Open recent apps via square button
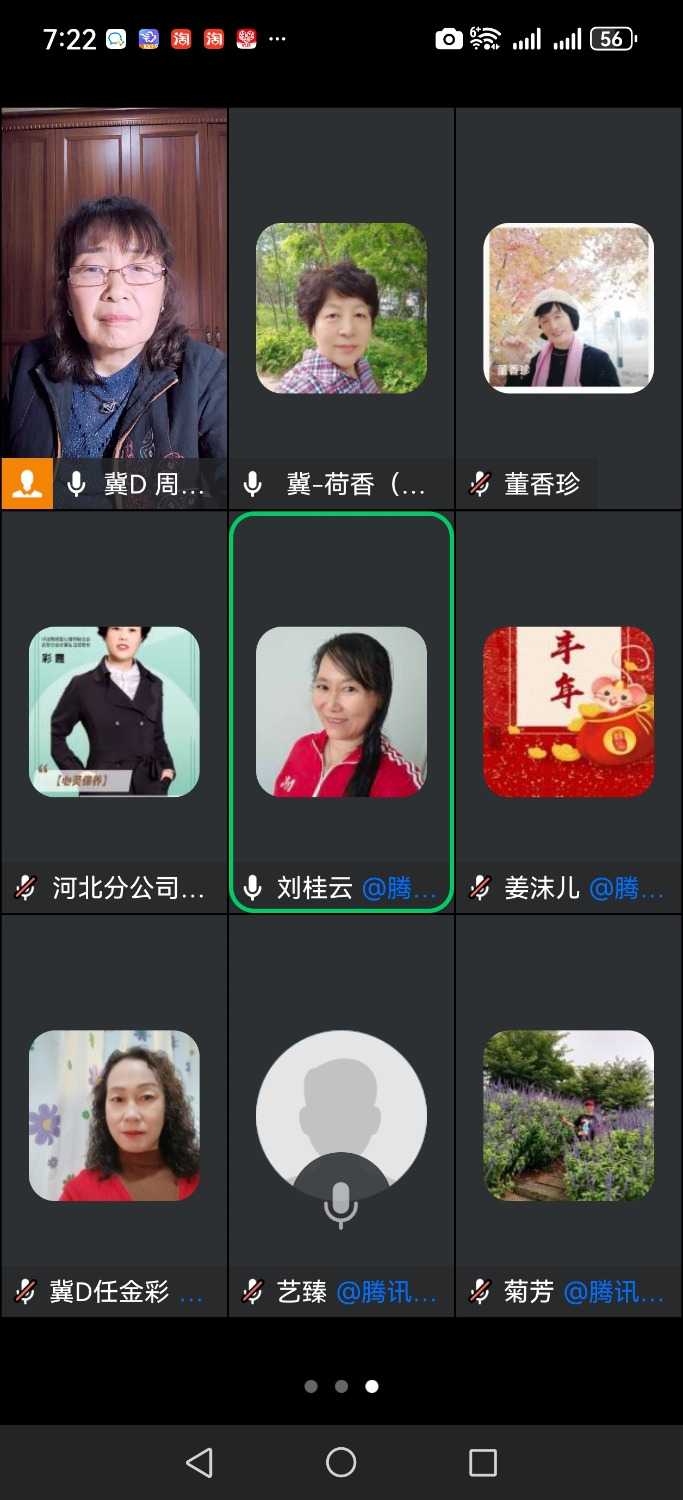The height and width of the screenshot is (1500, 683). (x=483, y=1462)
